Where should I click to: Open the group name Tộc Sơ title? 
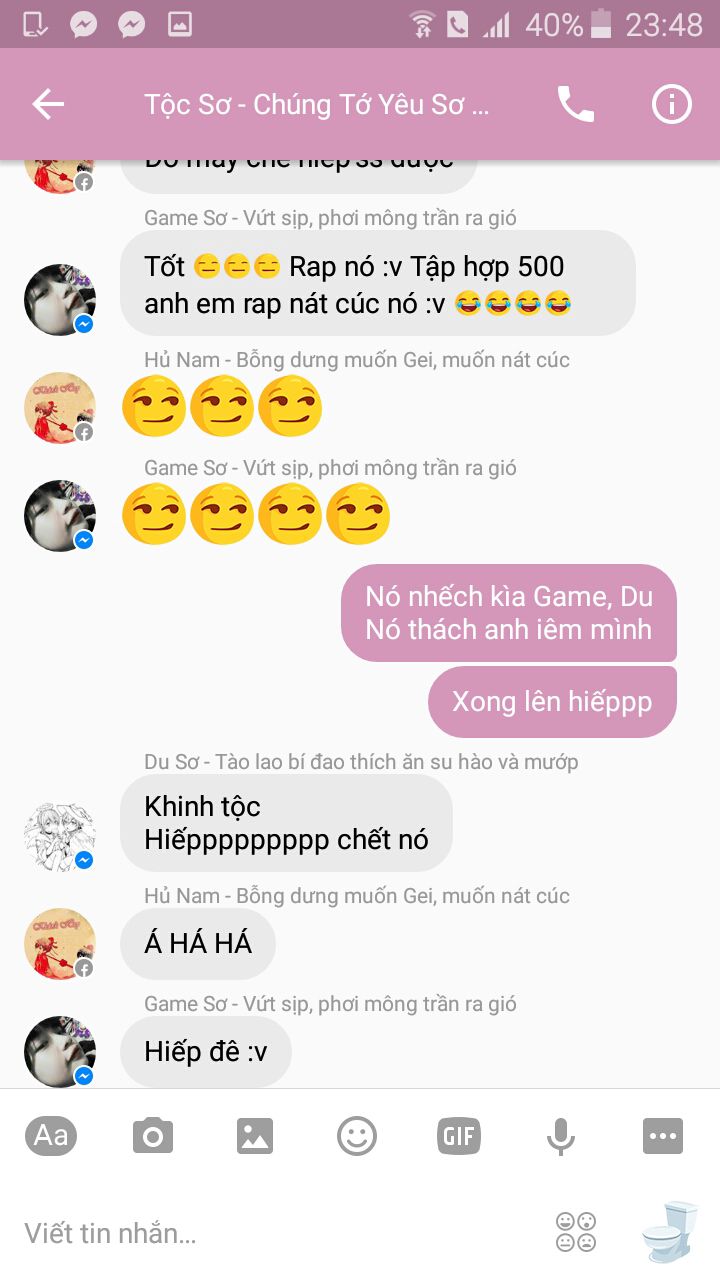[x=316, y=105]
